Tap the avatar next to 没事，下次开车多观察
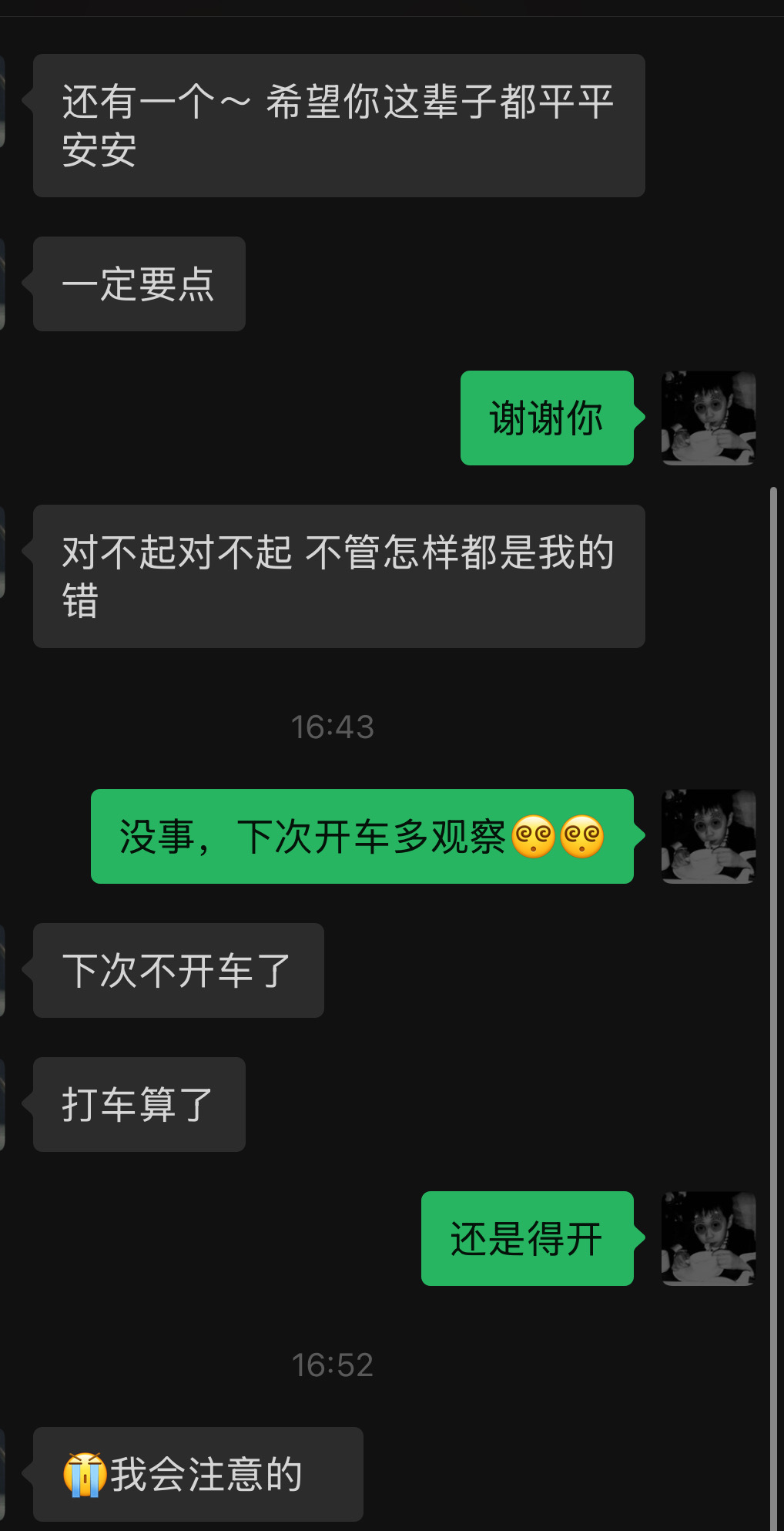 (709, 836)
